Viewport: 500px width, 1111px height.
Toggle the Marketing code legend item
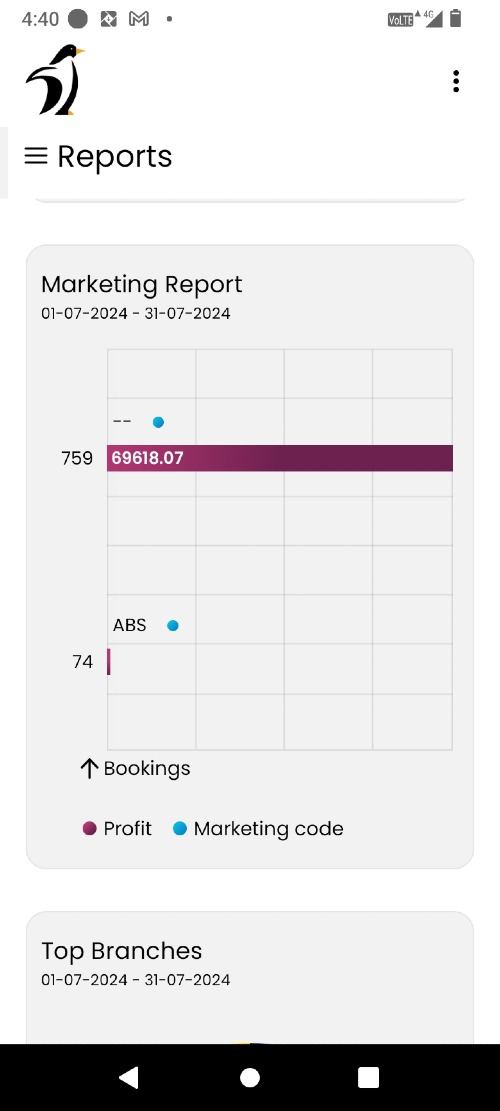pos(258,828)
